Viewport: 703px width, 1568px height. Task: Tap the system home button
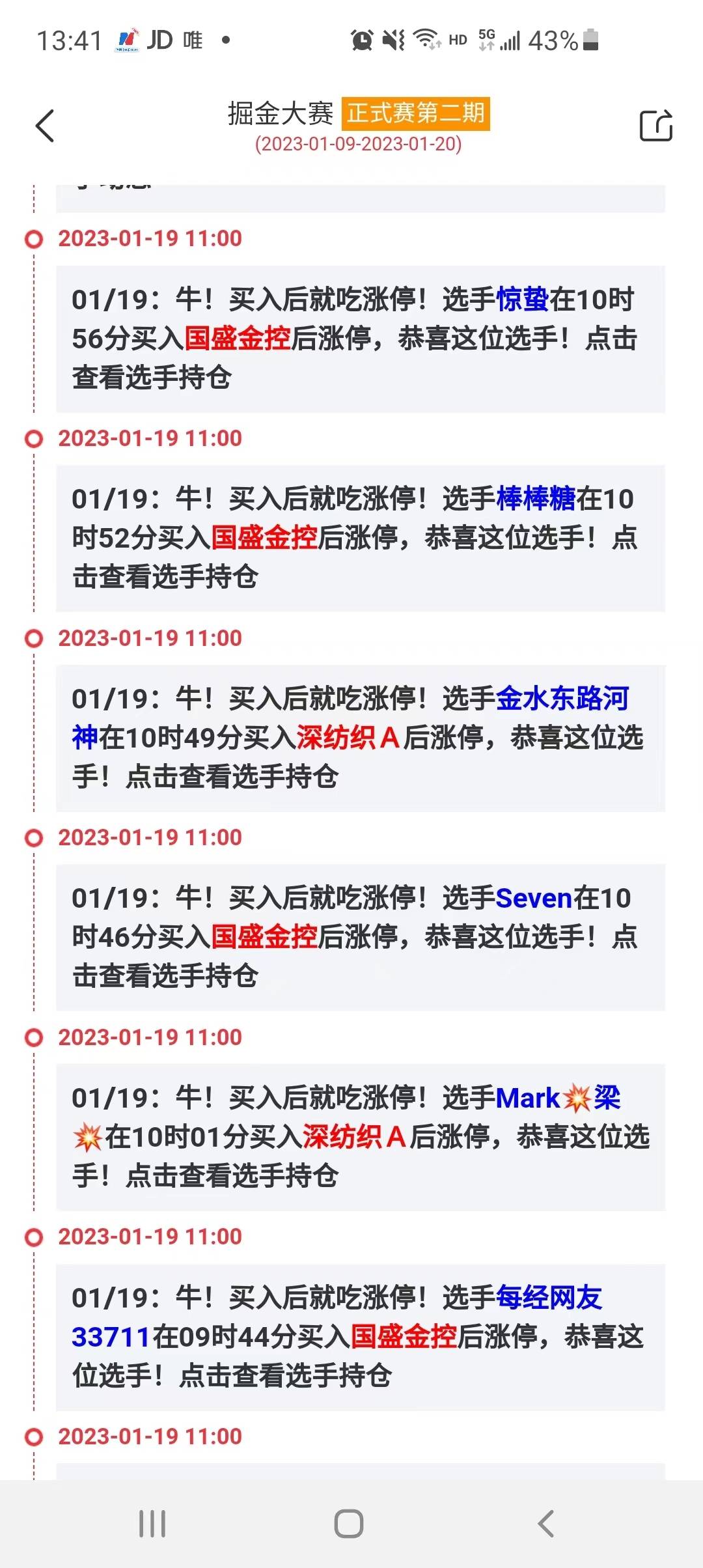click(x=349, y=1524)
